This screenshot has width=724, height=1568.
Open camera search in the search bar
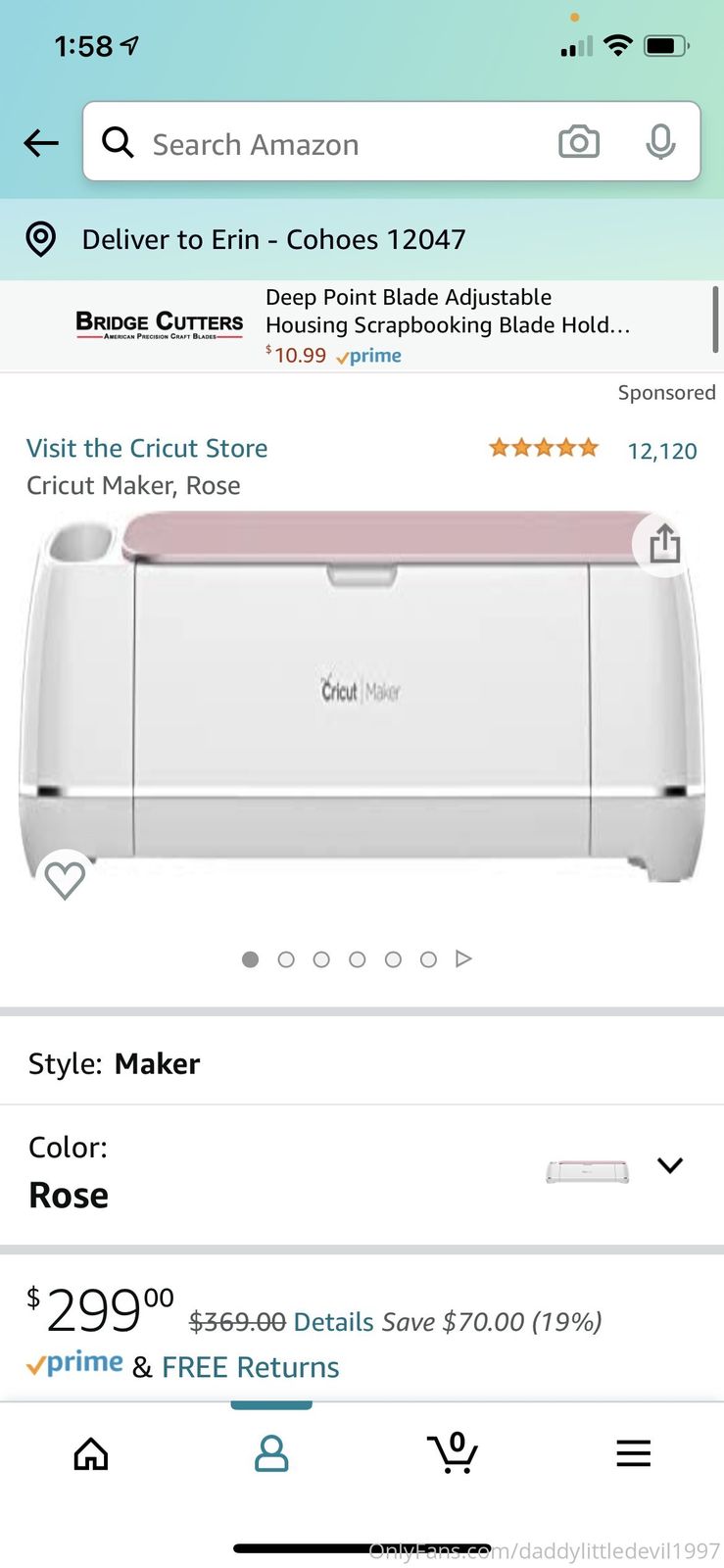pyautogui.click(x=578, y=143)
